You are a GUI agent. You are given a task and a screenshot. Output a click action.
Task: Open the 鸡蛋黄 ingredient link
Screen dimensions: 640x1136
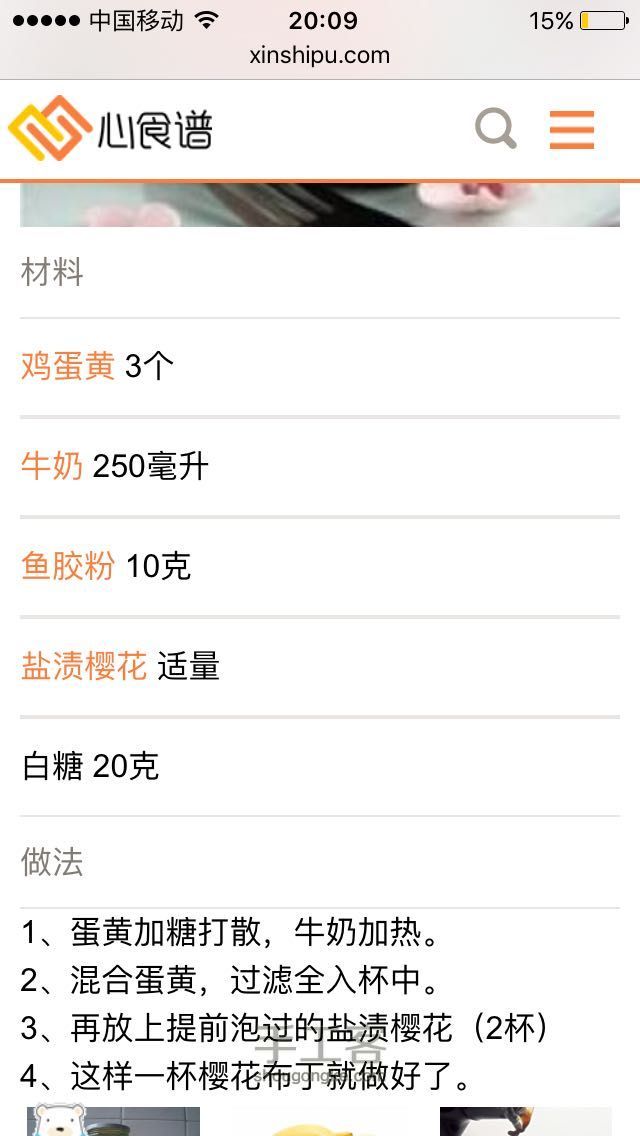click(x=68, y=366)
